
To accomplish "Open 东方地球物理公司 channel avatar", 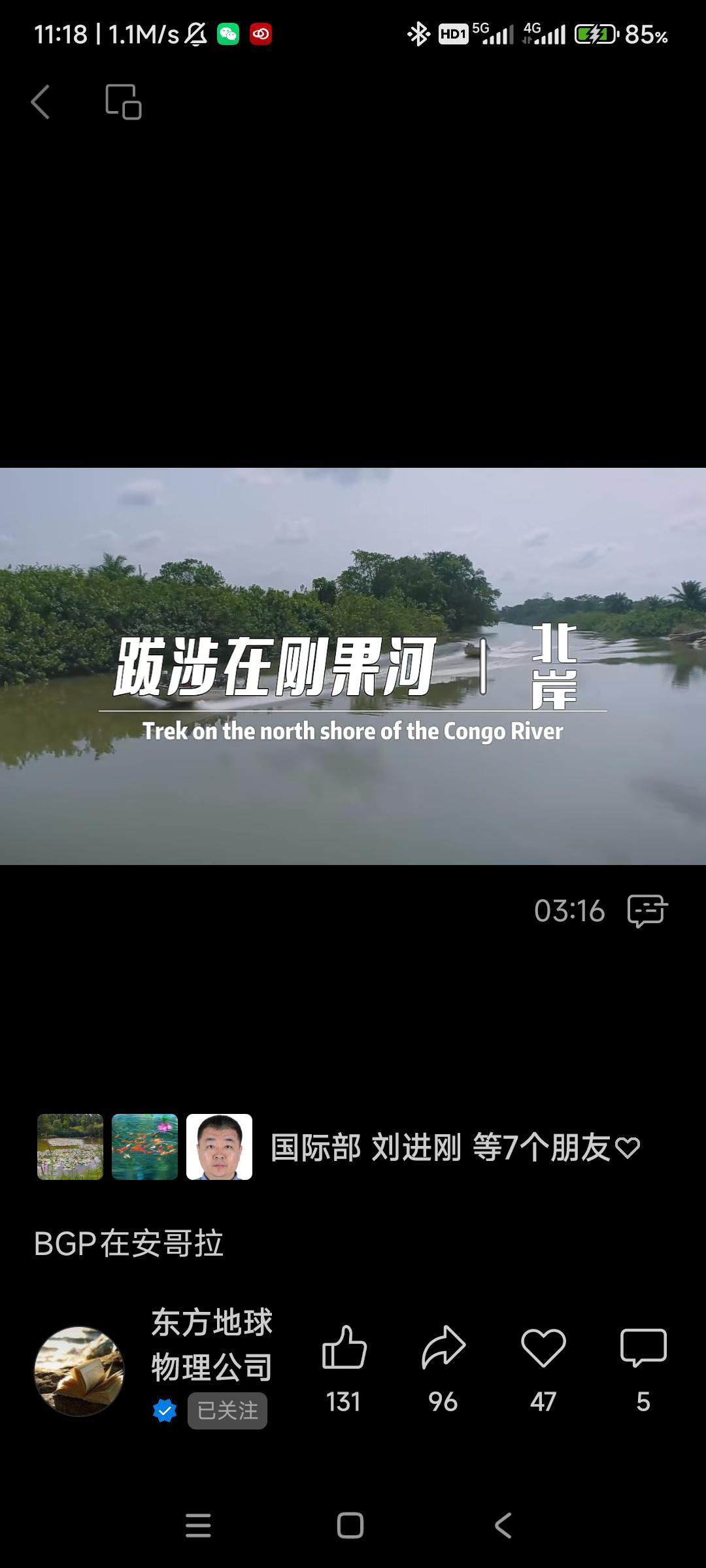I will coord(79,1371).
